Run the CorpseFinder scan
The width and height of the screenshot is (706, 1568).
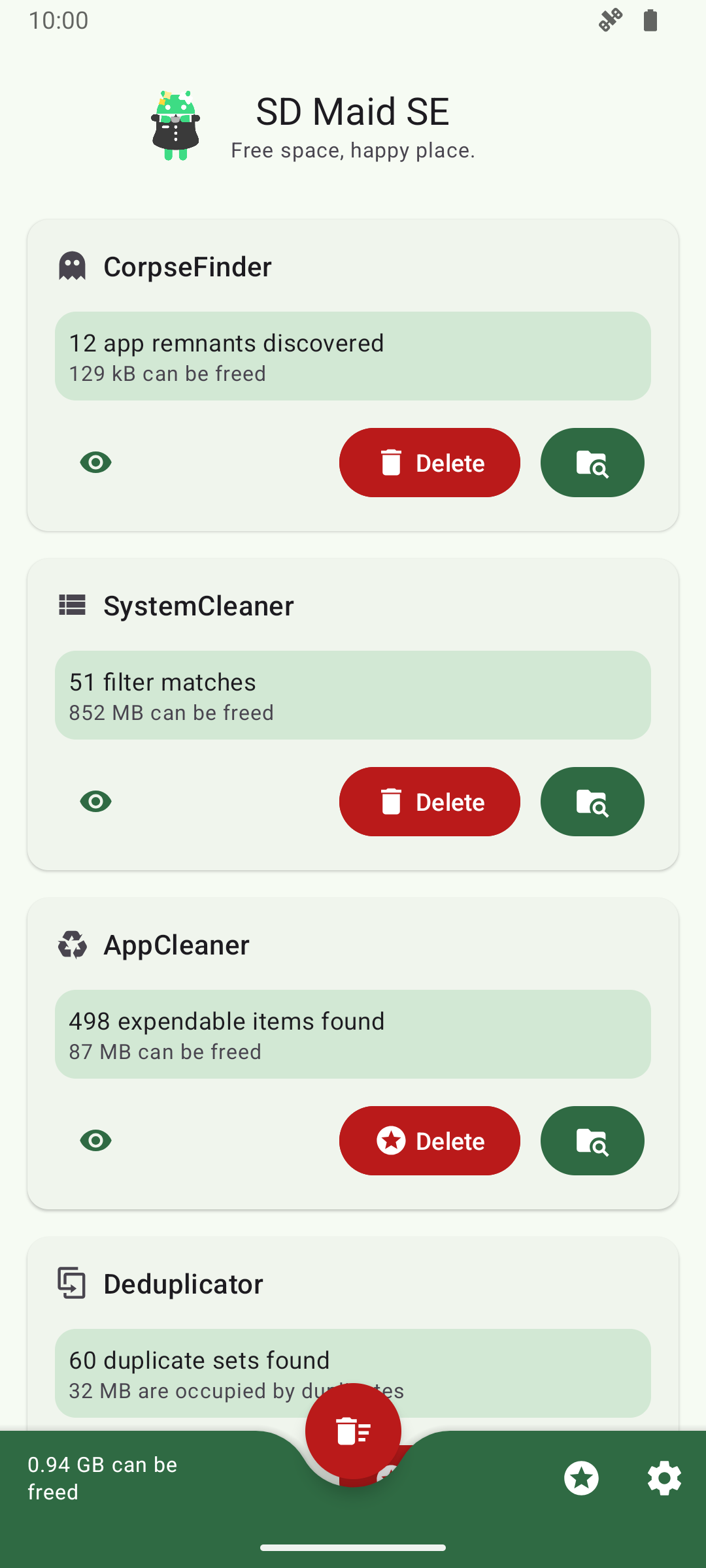coord(592,463)
